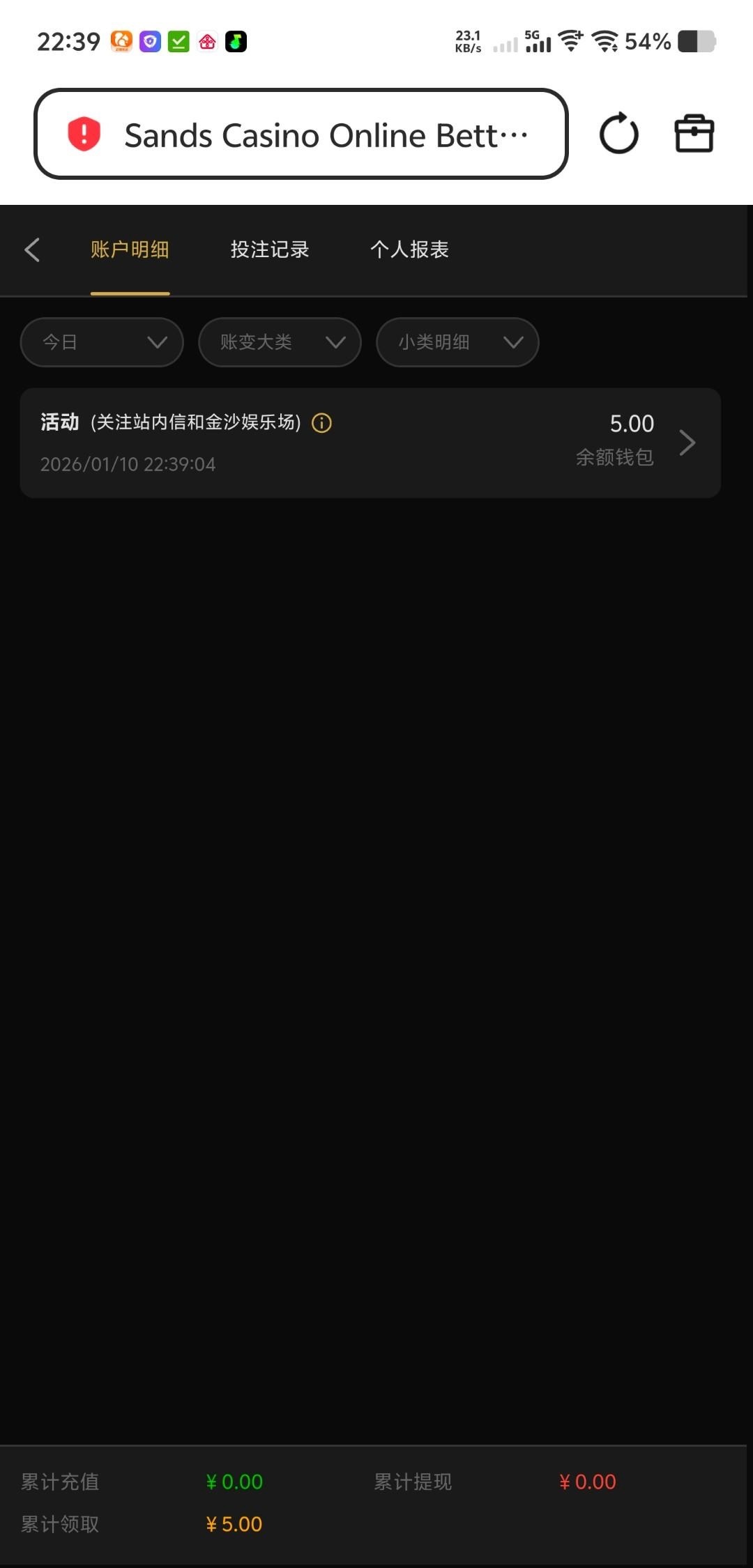Expand the 小类明细 dropdown

(x=457, y=342)
